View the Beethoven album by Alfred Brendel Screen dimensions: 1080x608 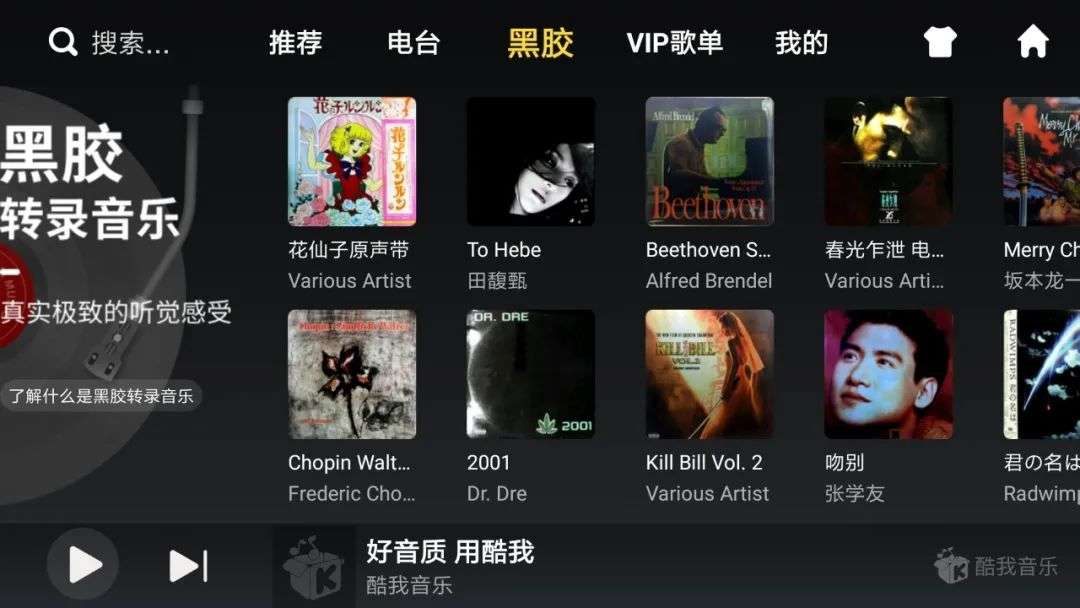pyautogui.click(x=709, y=161)
